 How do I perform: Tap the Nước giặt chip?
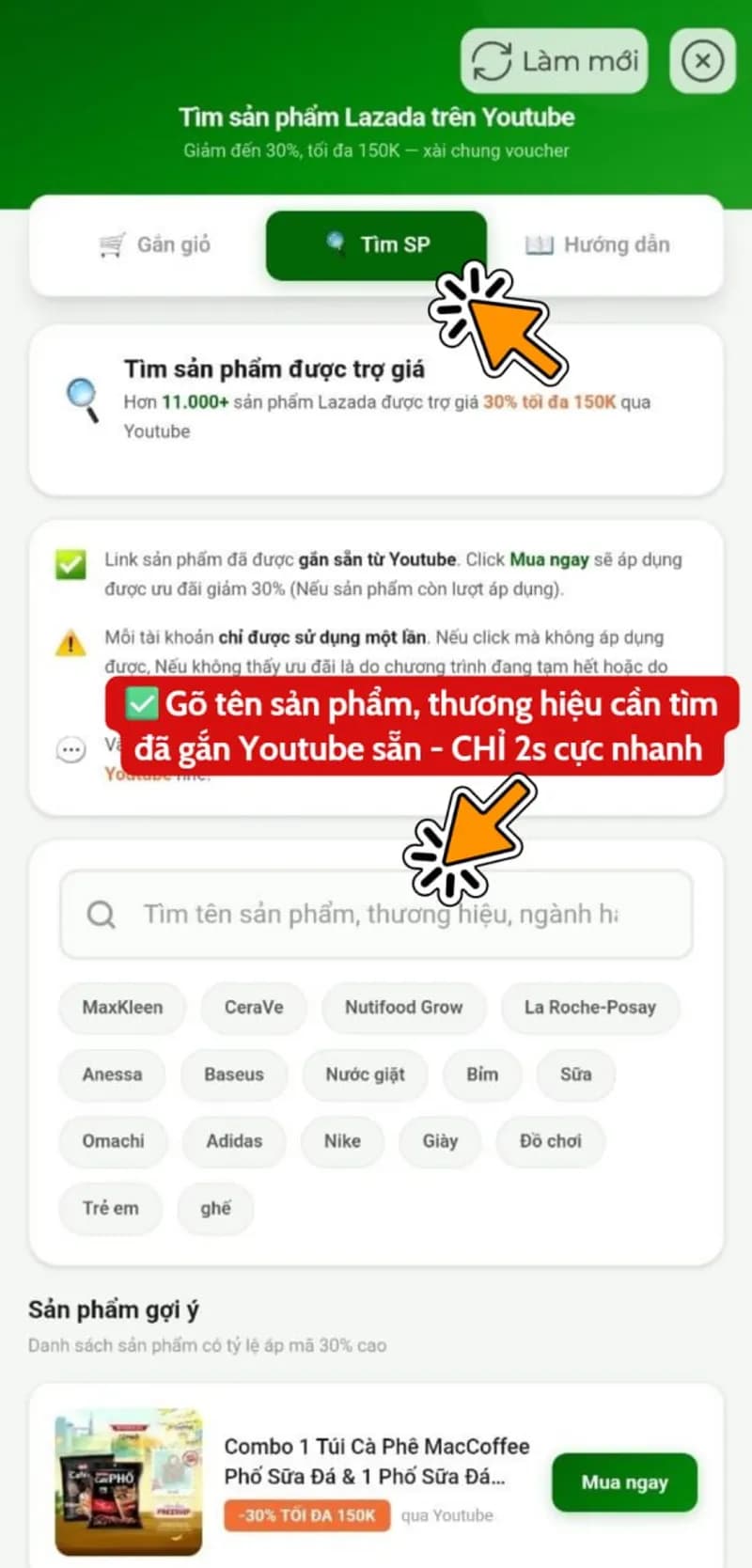tap(365, 1074)
